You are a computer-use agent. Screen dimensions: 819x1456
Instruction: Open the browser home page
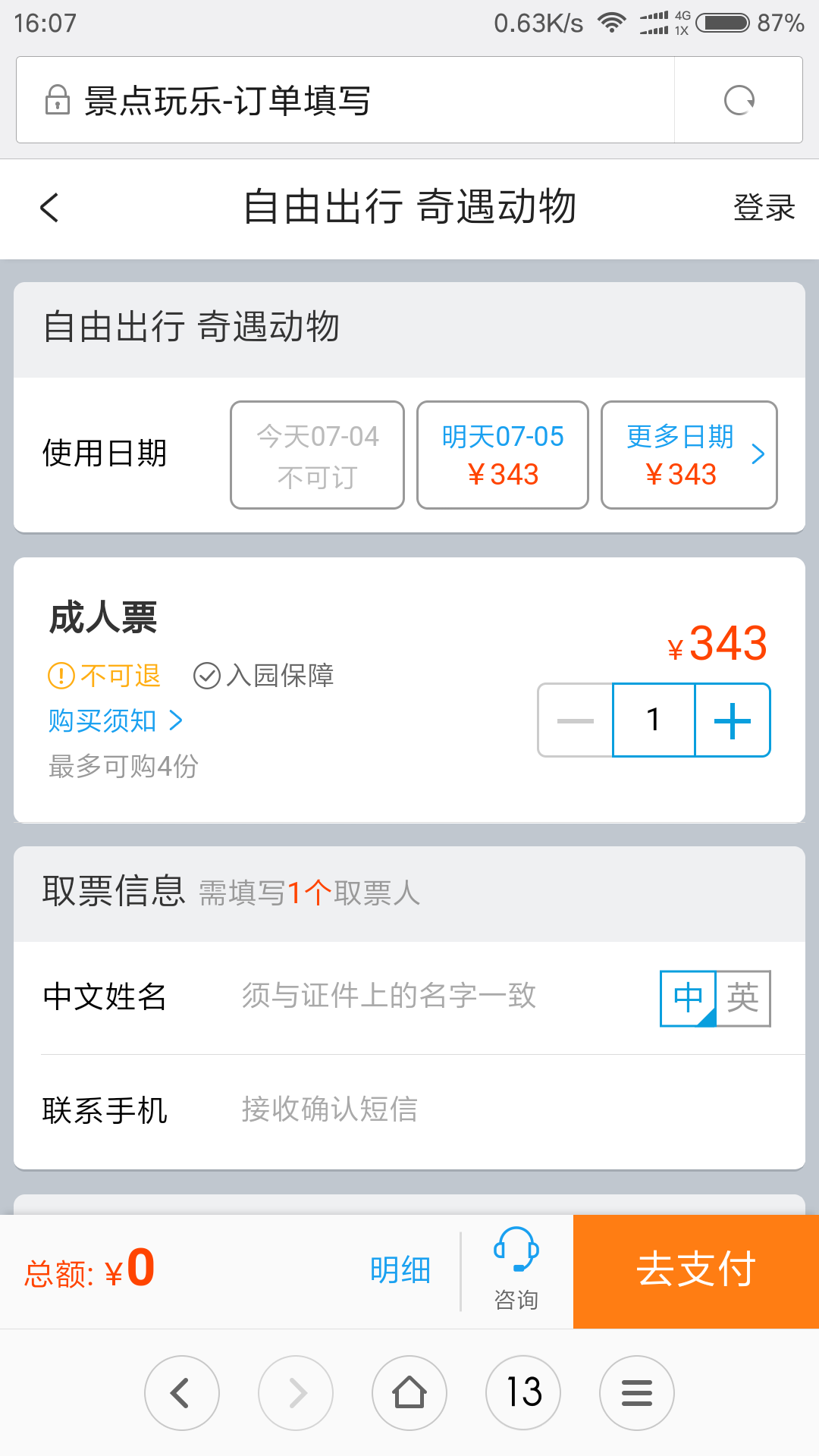click(409, 1393)
